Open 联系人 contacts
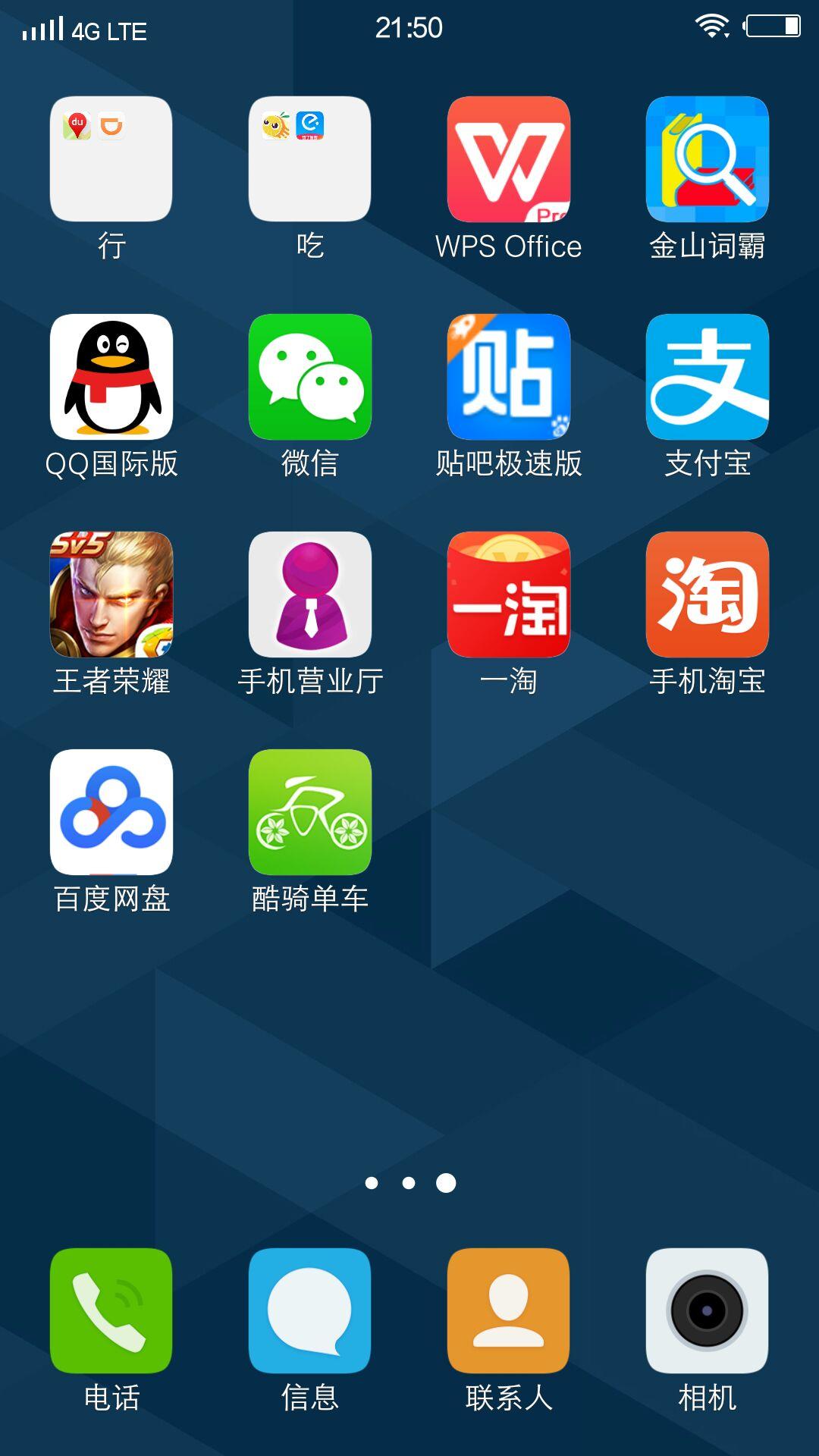 pos(509,1310)
